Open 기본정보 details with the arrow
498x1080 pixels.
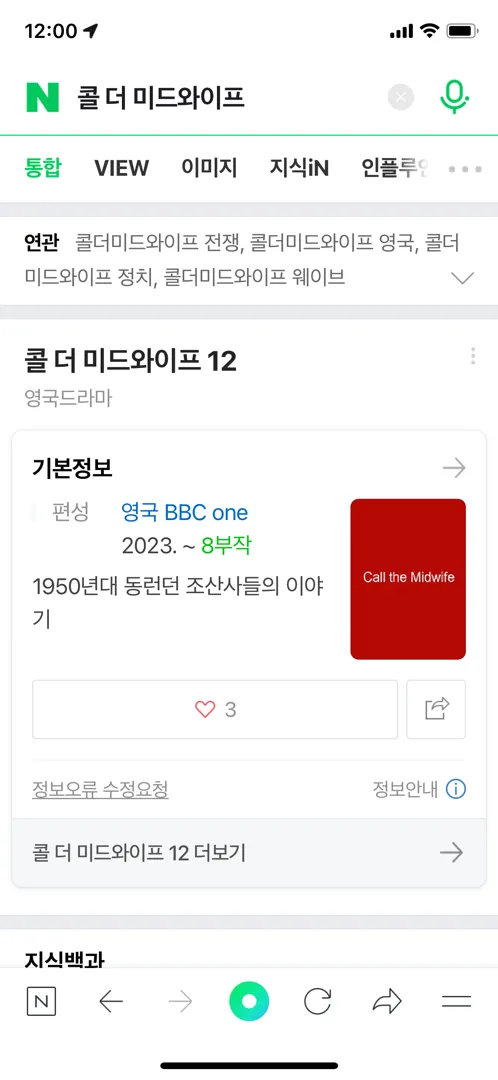point(454,468)
